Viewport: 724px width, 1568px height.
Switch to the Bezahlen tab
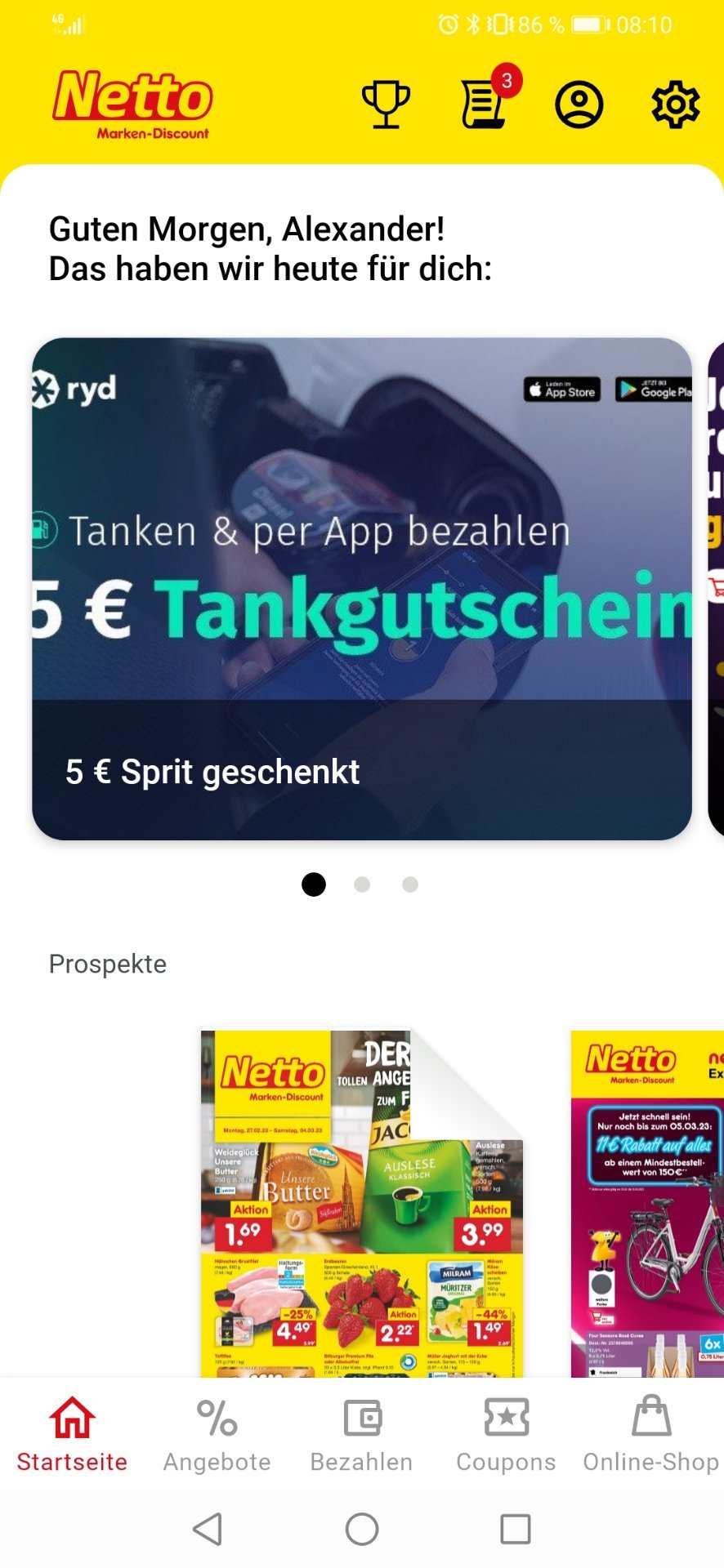click(362, 1435)
